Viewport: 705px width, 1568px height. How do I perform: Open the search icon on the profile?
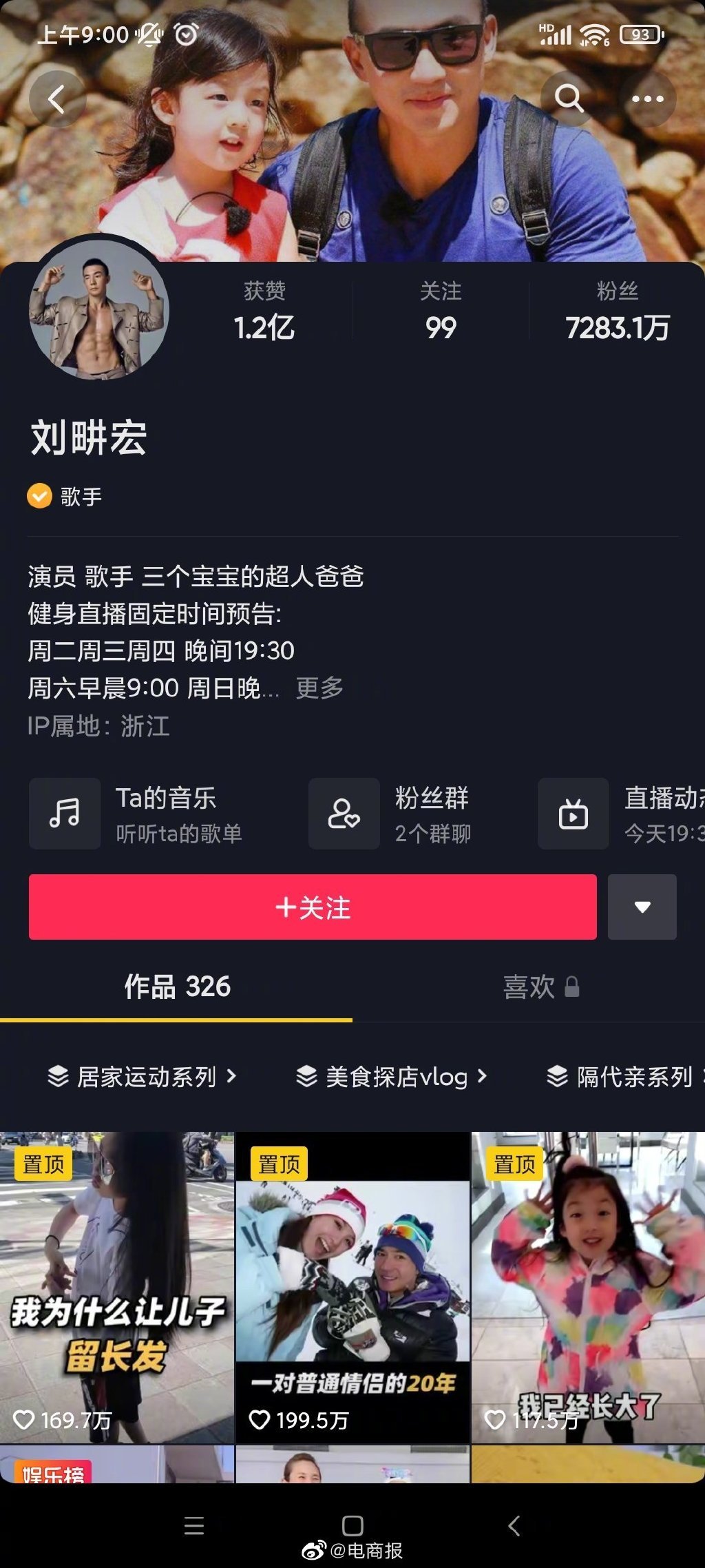click(569, 99)
